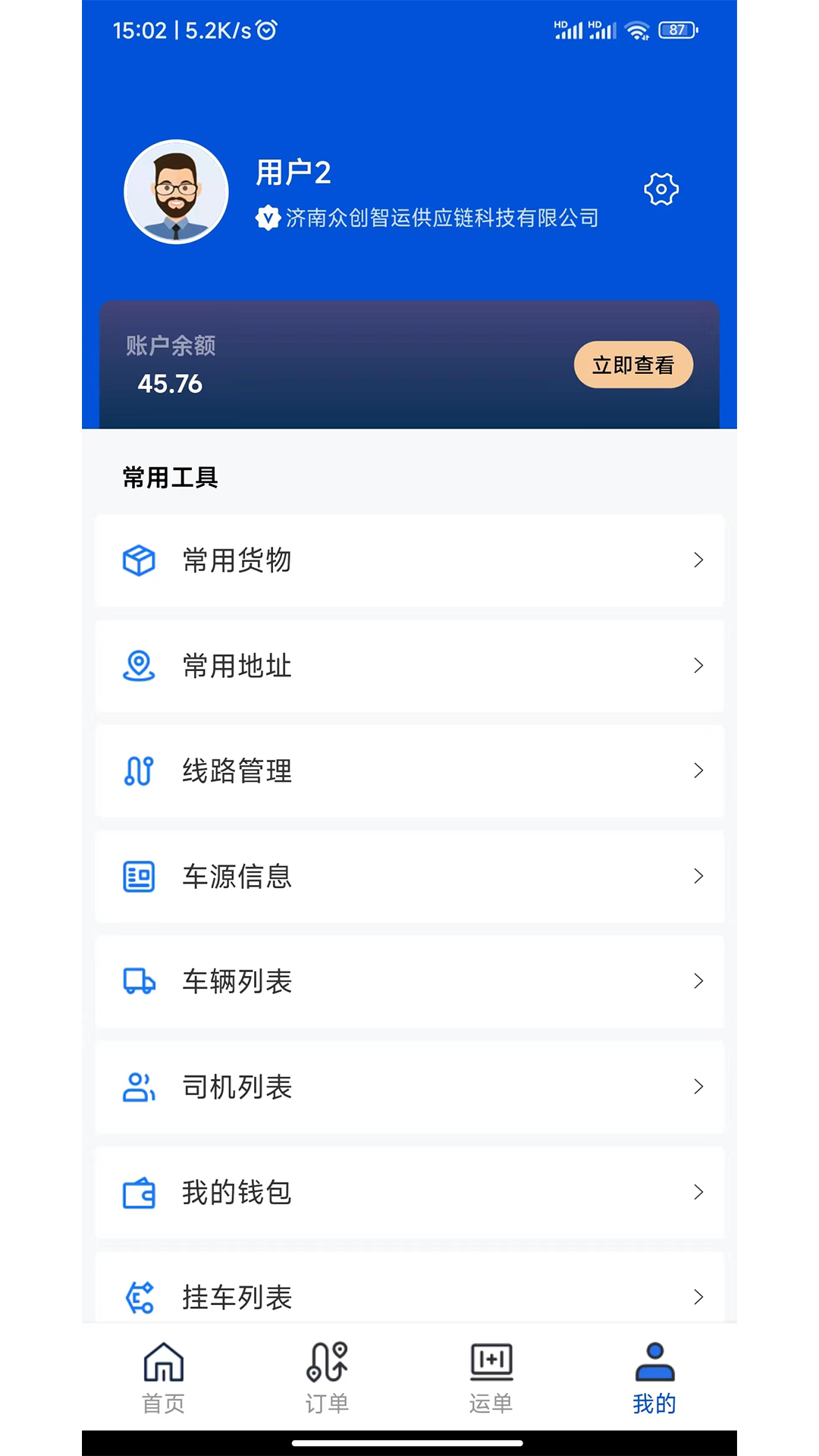The image size is (819, 1456).
Task: Expand the 常用货物 row chevron
Action: [698, 560]
